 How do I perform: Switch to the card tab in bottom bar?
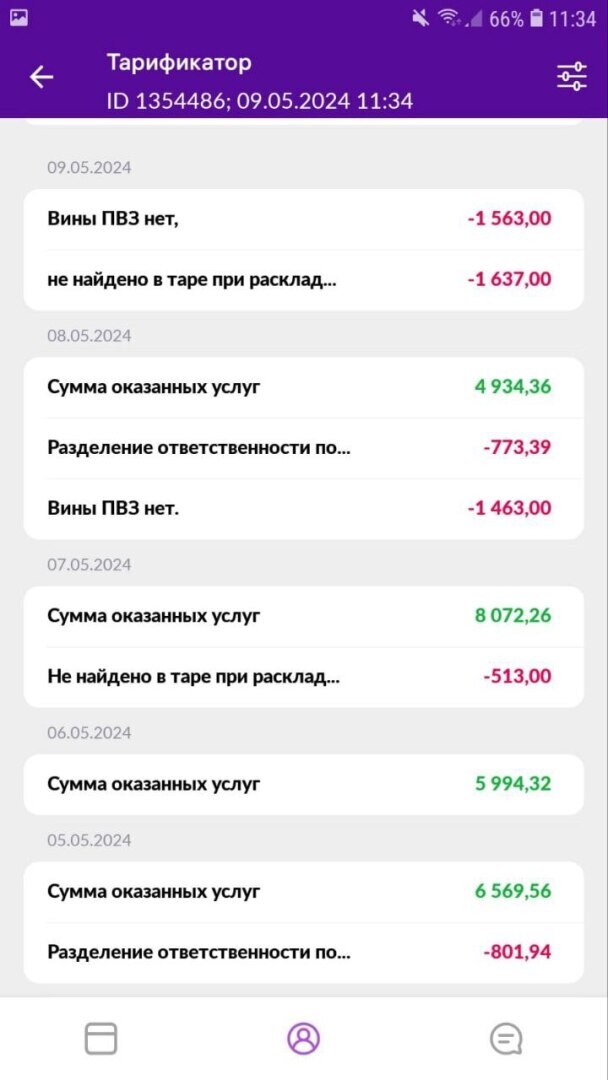pyautogui.click(x=101, y=1039)
